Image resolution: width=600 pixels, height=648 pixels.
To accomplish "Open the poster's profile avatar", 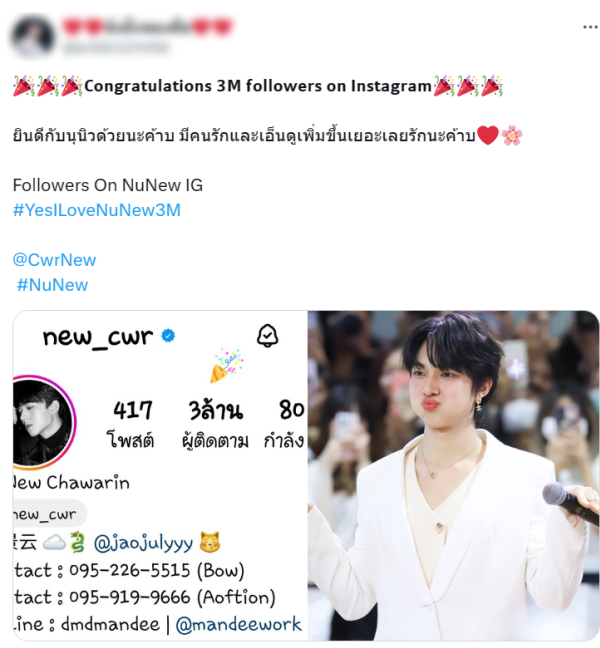I will click(33, 35).
